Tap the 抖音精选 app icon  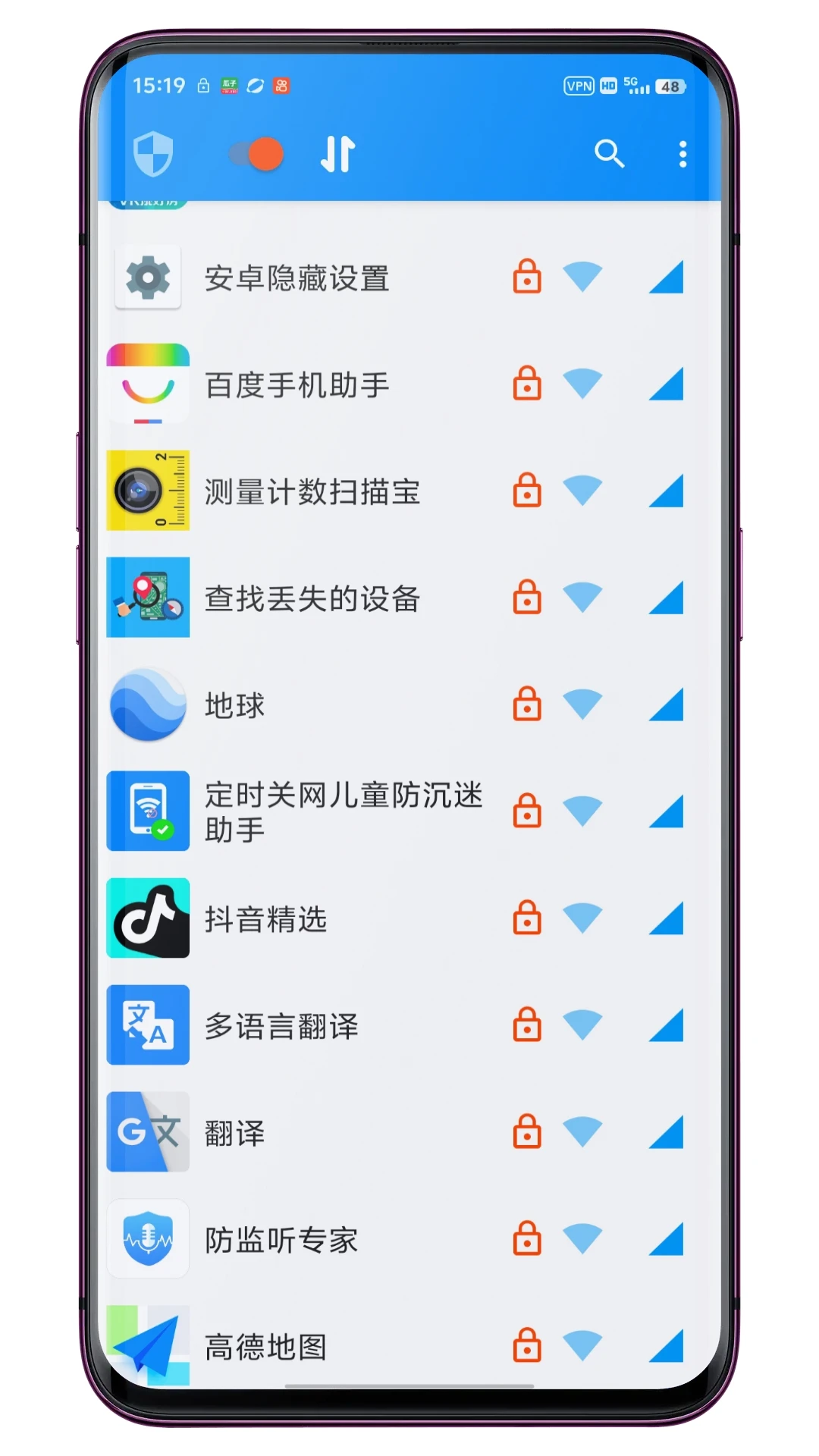[147, 919]
